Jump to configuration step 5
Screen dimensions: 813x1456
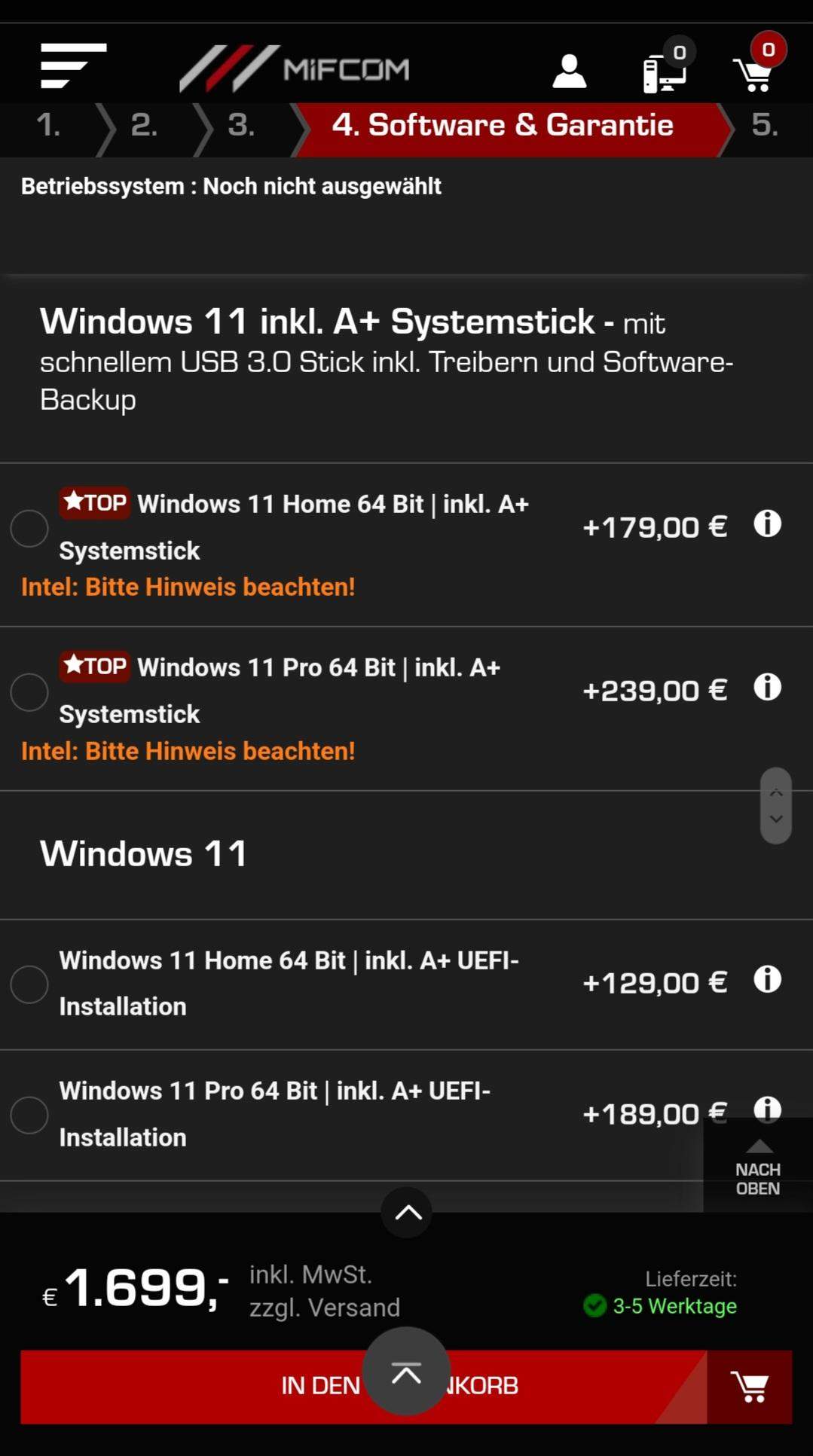[764, 126]
